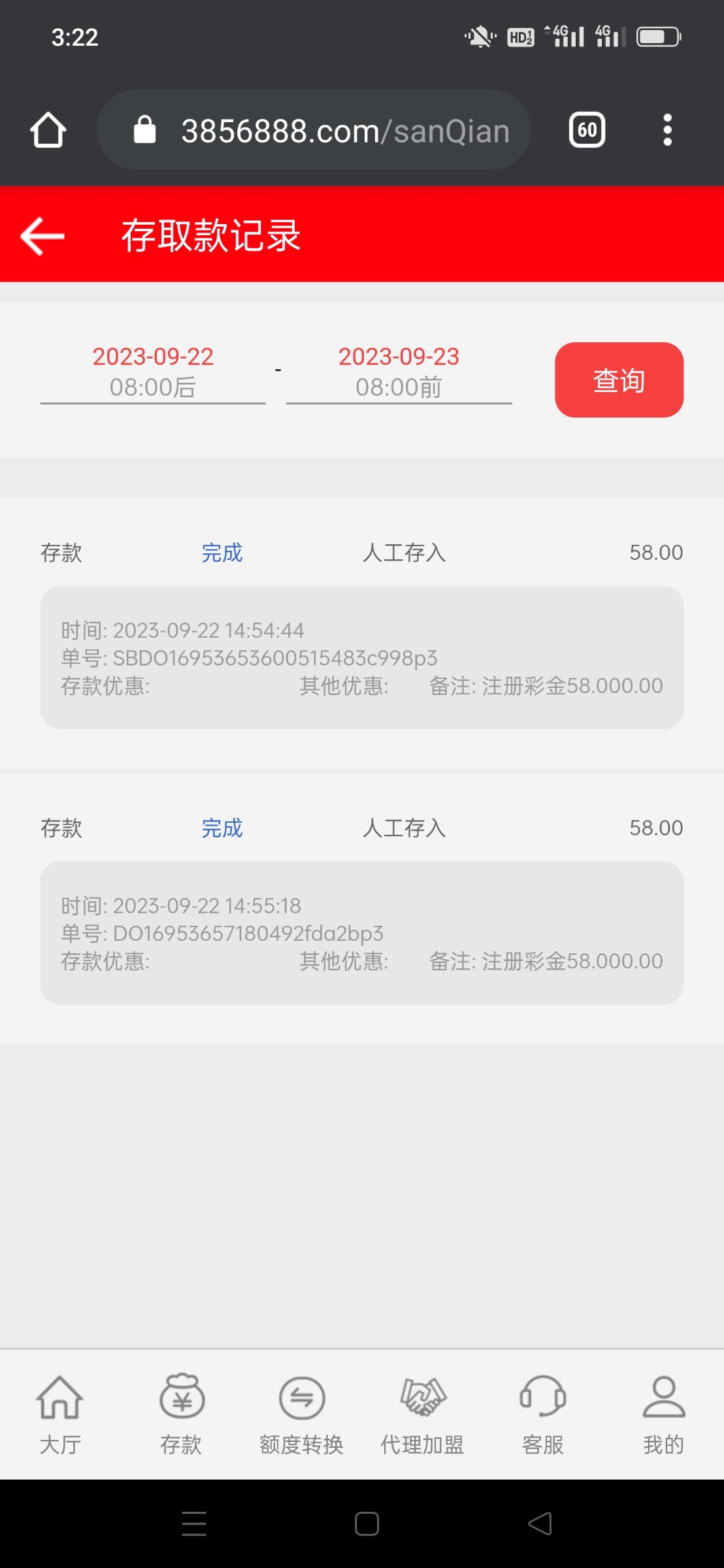Open 我的 profile icon
The width and height of the screenshot is (724, 1568).
(663, 1411)
